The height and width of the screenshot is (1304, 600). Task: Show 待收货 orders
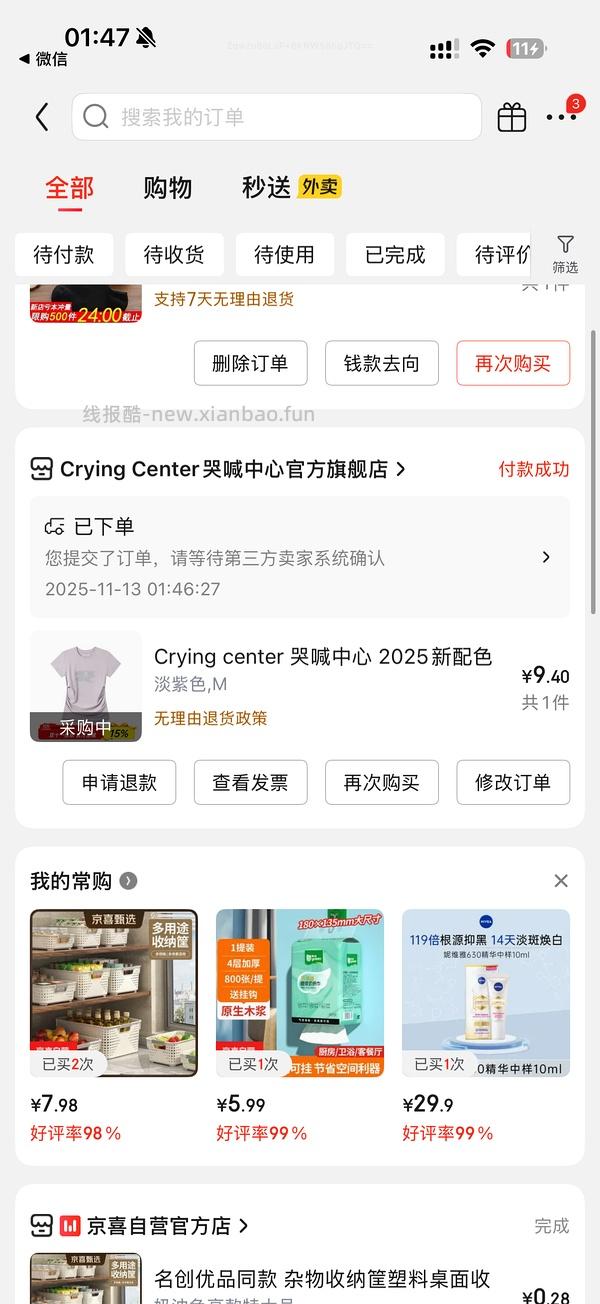tap(174, 255)
